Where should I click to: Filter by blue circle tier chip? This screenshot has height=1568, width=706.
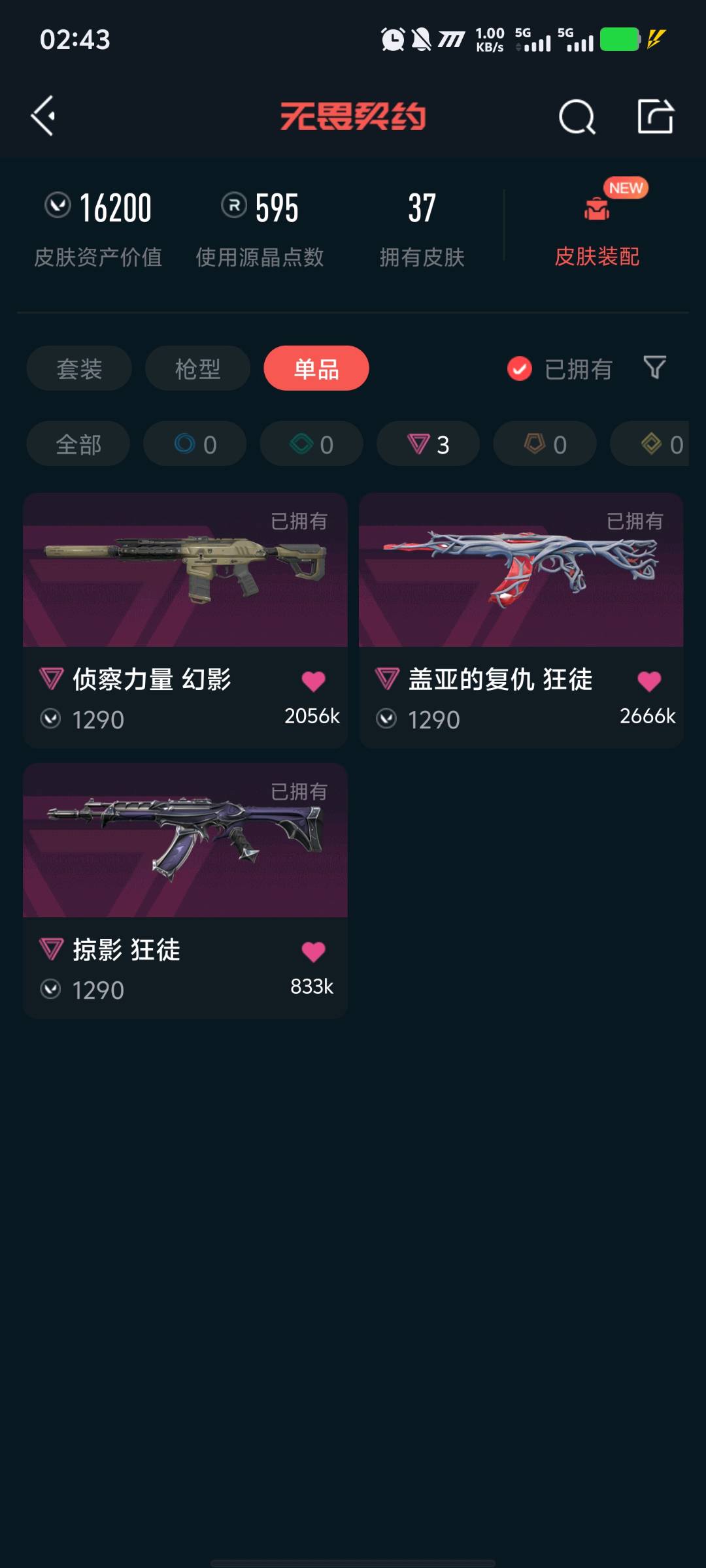195,444
